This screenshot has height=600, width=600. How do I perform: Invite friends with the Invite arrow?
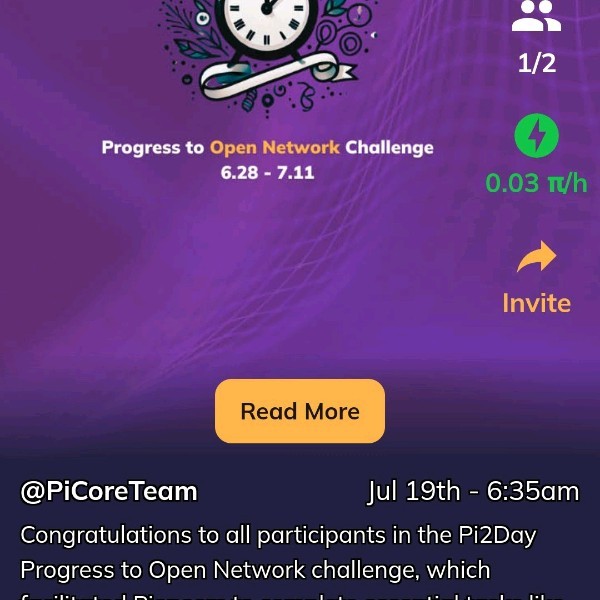tap(537, 260)
